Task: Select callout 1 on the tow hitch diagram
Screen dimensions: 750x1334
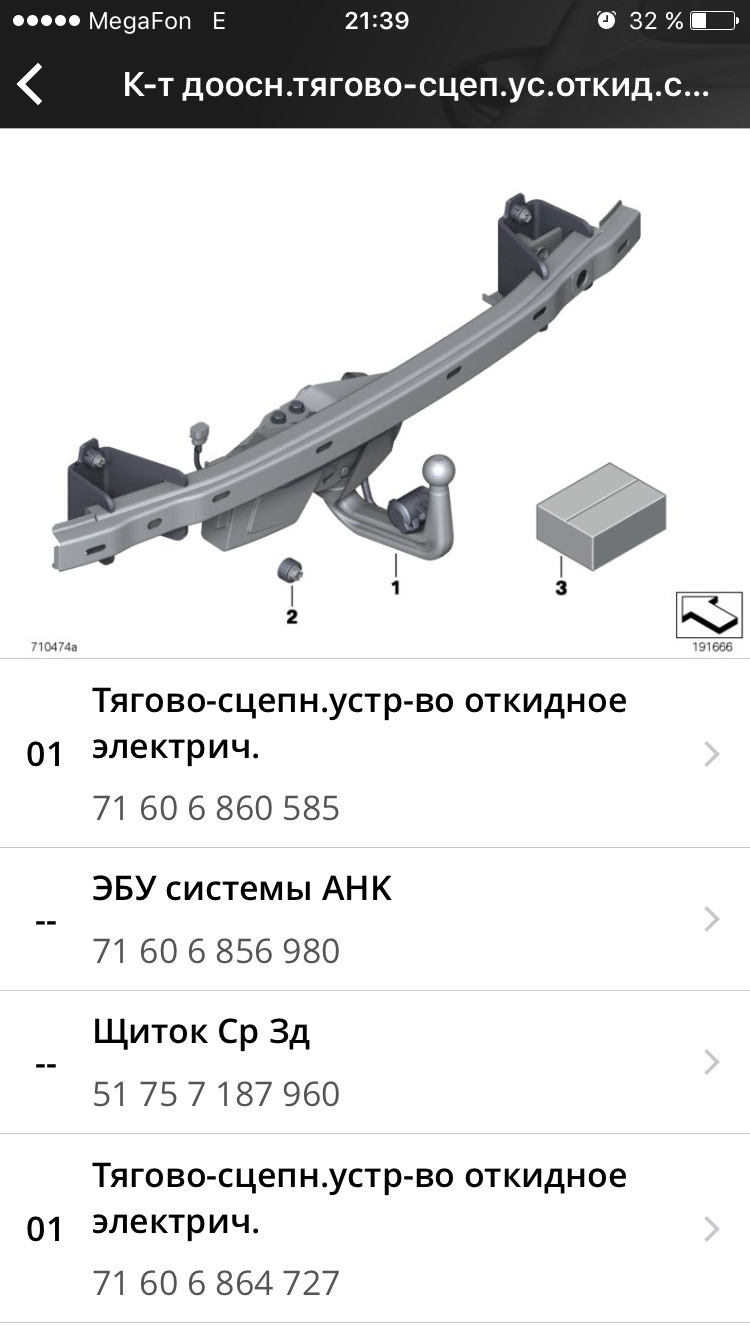Action: coord(396,588)
